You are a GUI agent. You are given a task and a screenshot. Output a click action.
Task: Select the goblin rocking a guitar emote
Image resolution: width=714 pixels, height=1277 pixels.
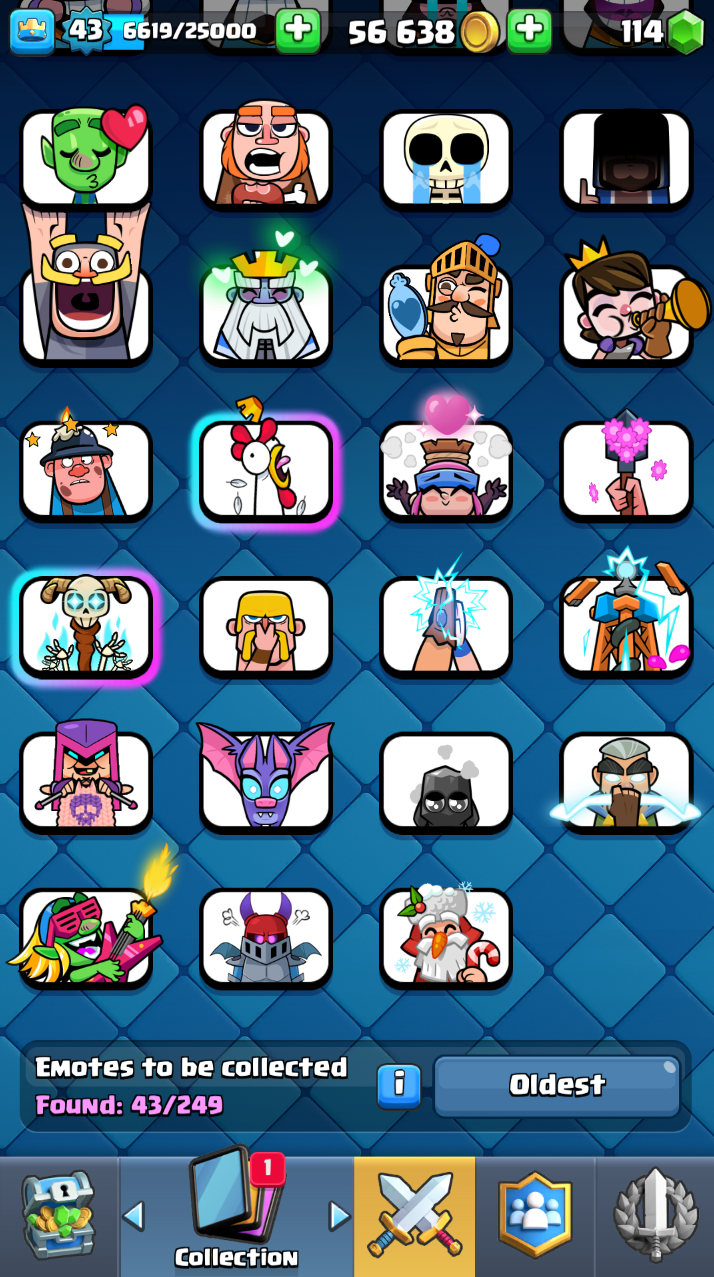point(86,936)
